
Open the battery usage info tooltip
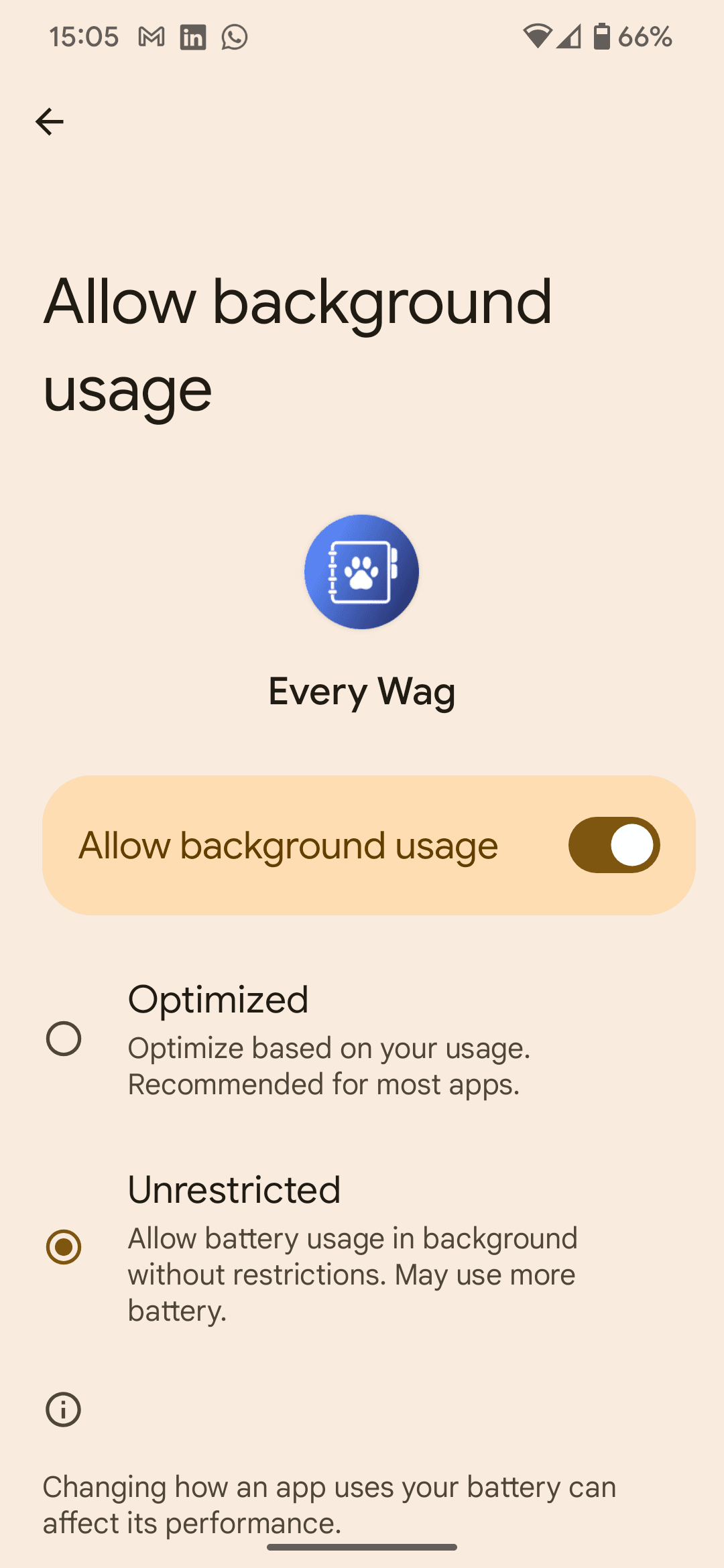coord(63,1409)
